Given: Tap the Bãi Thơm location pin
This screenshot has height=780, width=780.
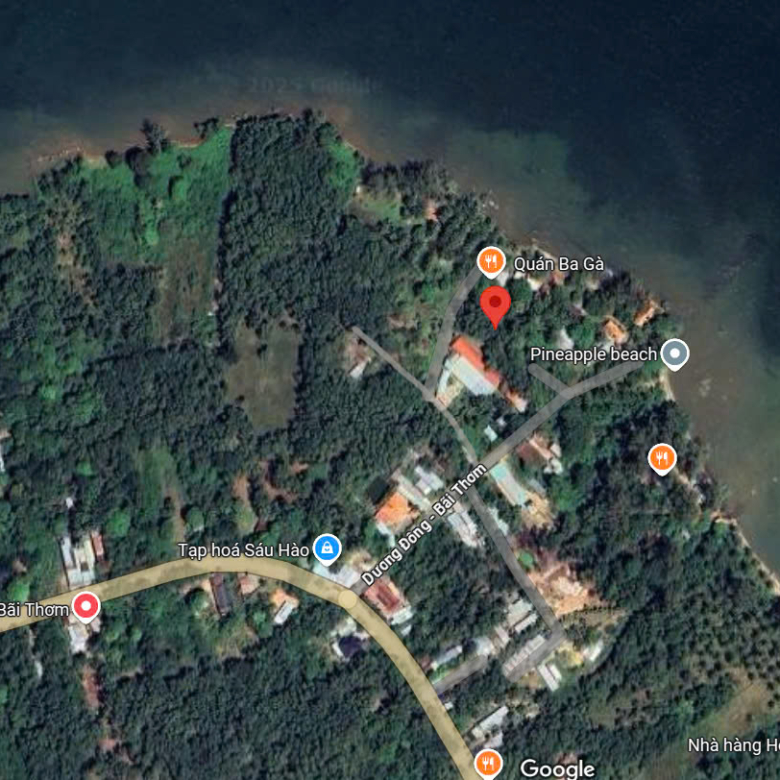Looking at the screenshot, I should point(86,606).
